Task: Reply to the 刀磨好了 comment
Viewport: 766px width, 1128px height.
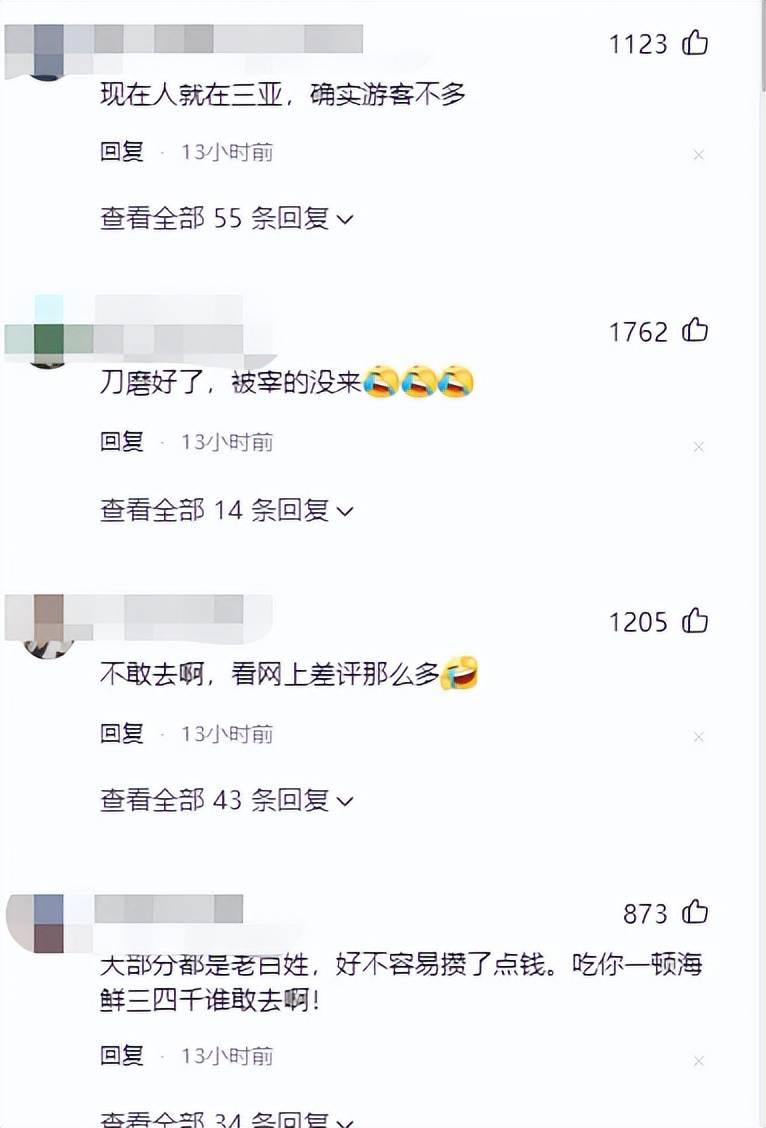Action: click(x=122, y=442)
